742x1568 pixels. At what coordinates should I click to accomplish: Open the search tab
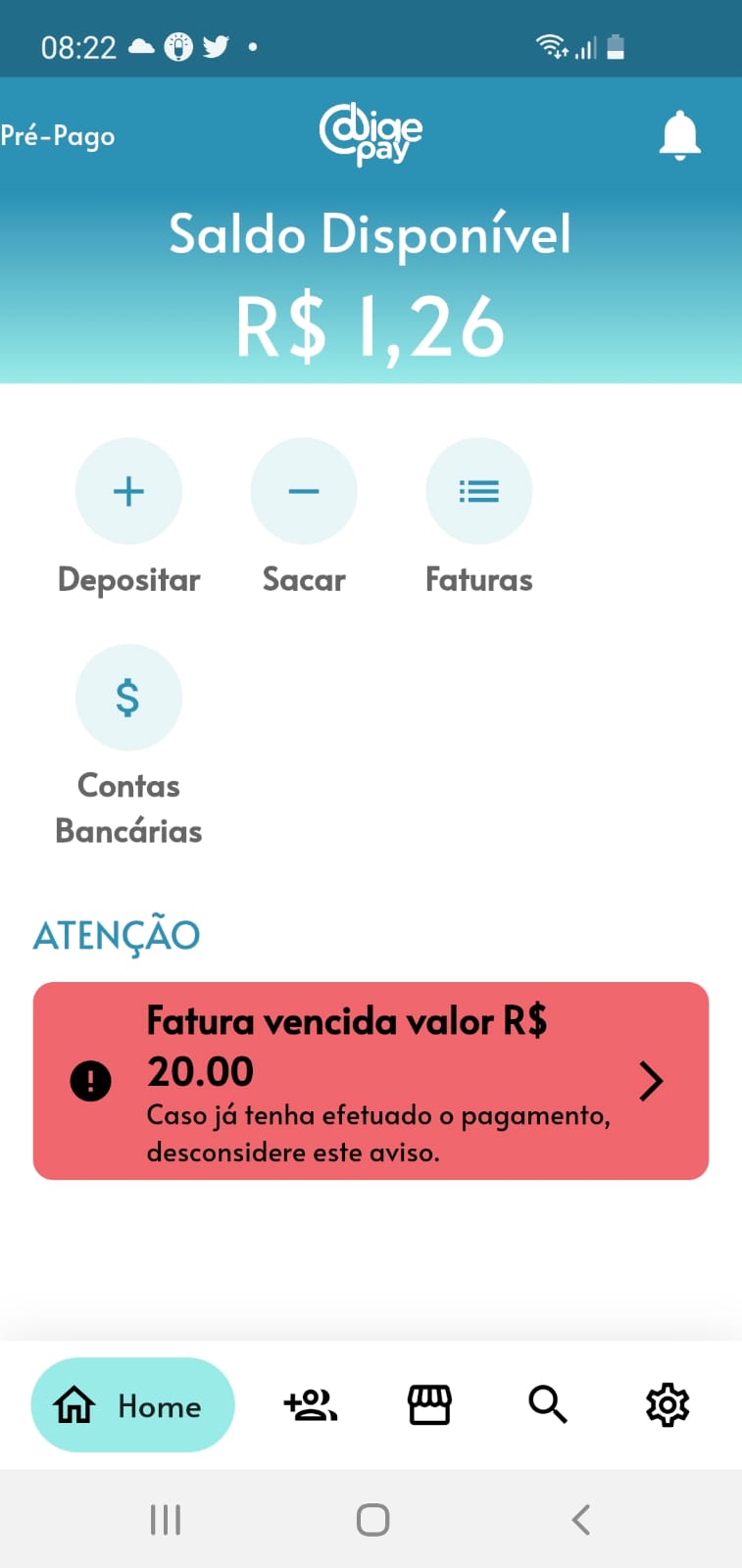click(548, 1405)
